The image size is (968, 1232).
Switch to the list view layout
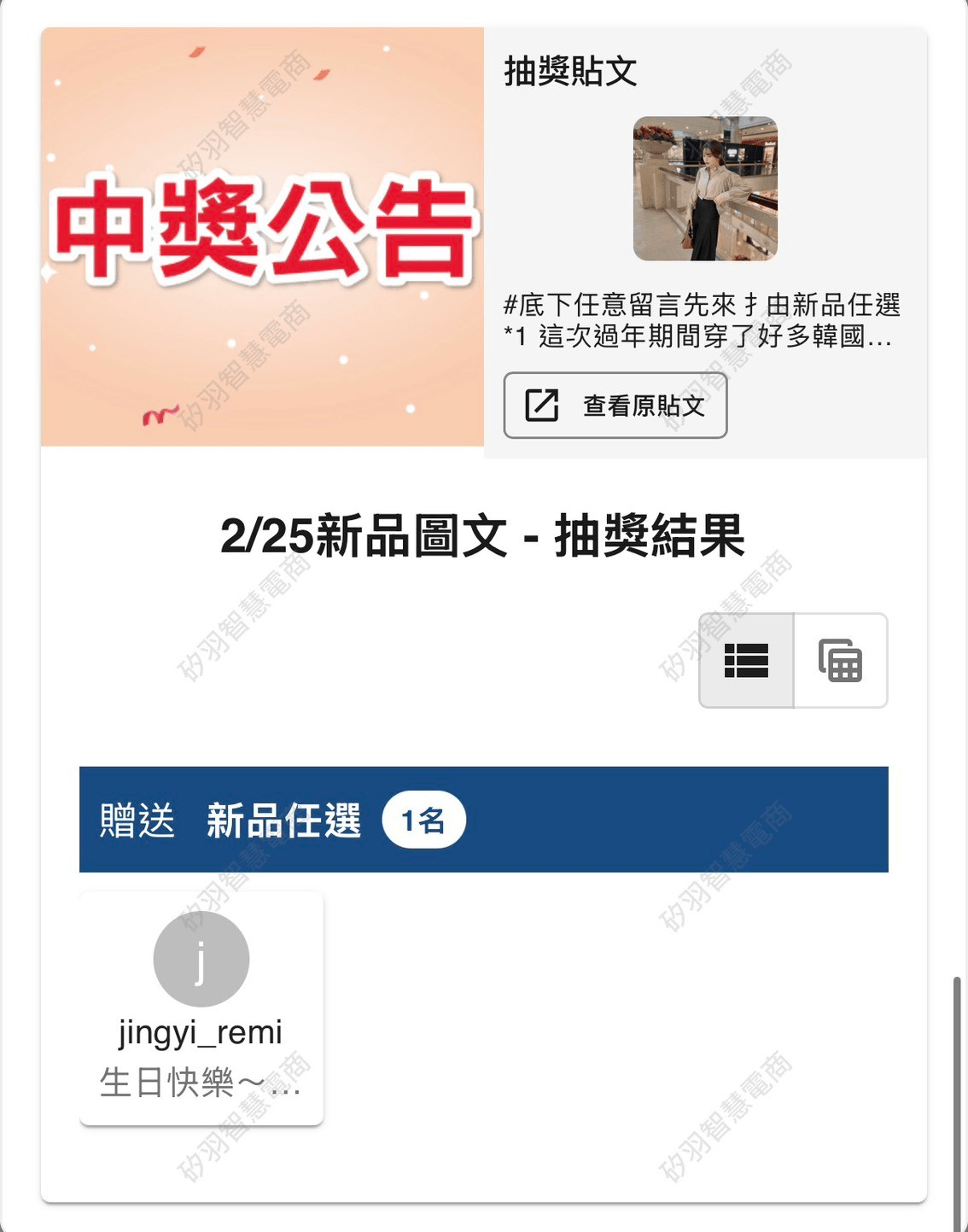pyautogui.click(x=746, y=660)
